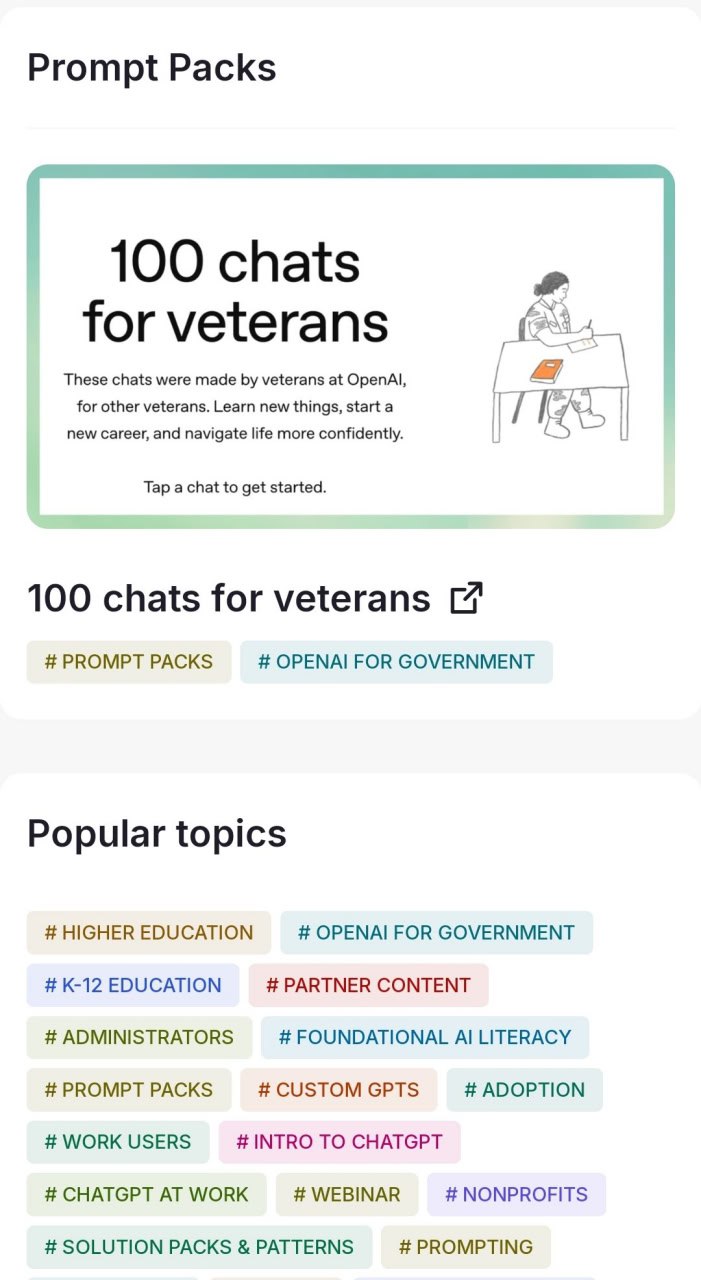Open the 100 chats for veterans banner

click(350, 346)
